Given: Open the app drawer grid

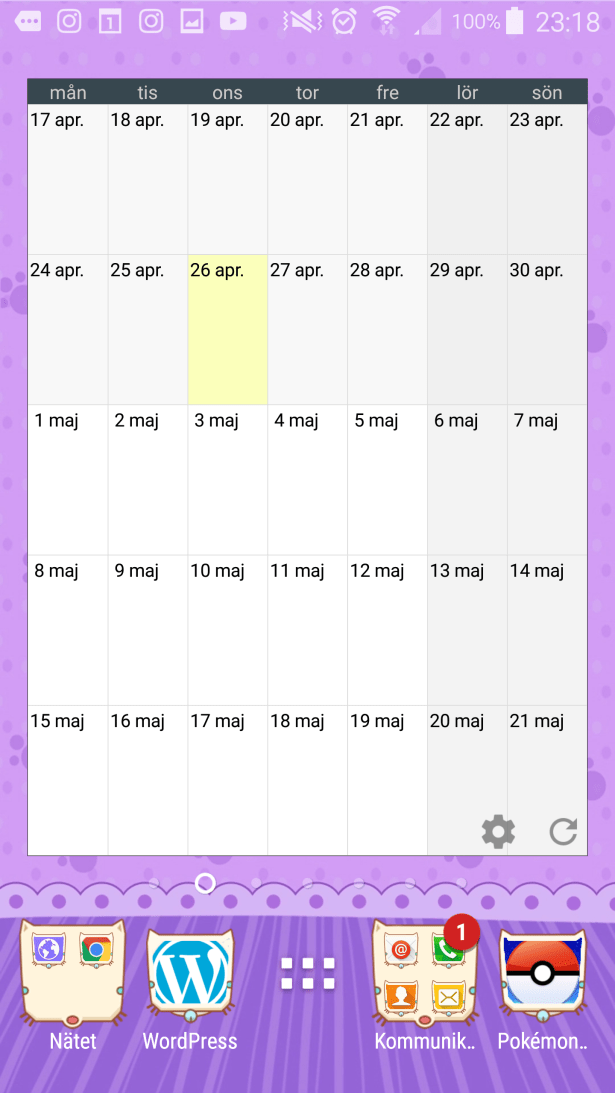Looking at the screenshot, I should point(307,973).
